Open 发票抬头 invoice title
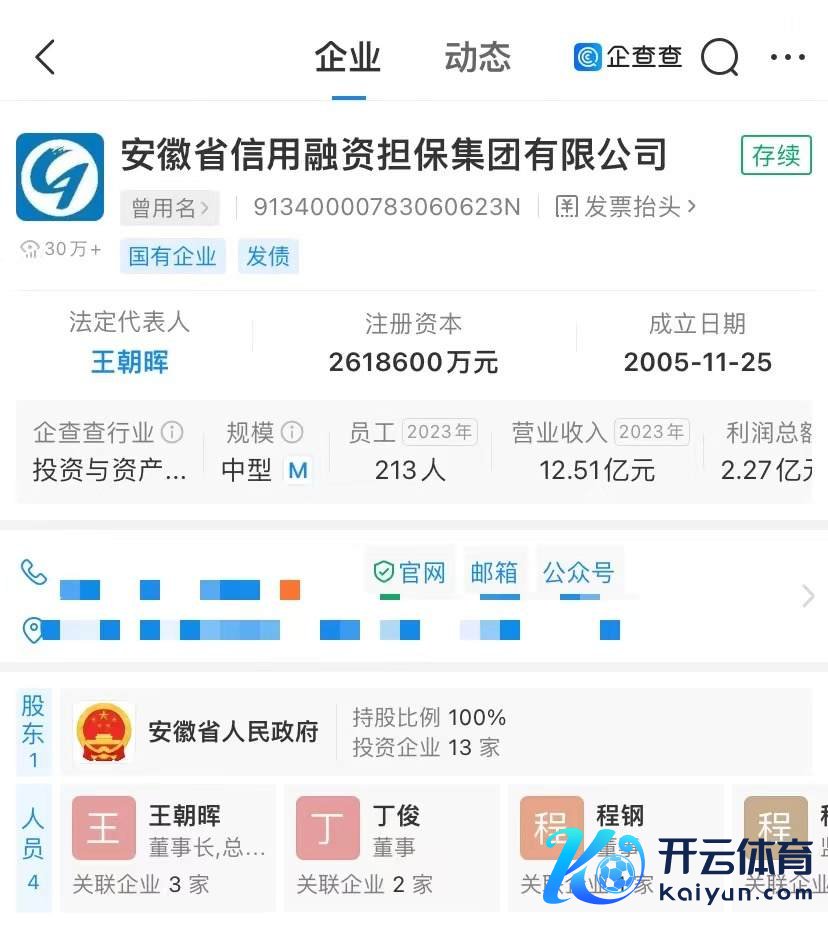828x926 pixels. [626, 207]
